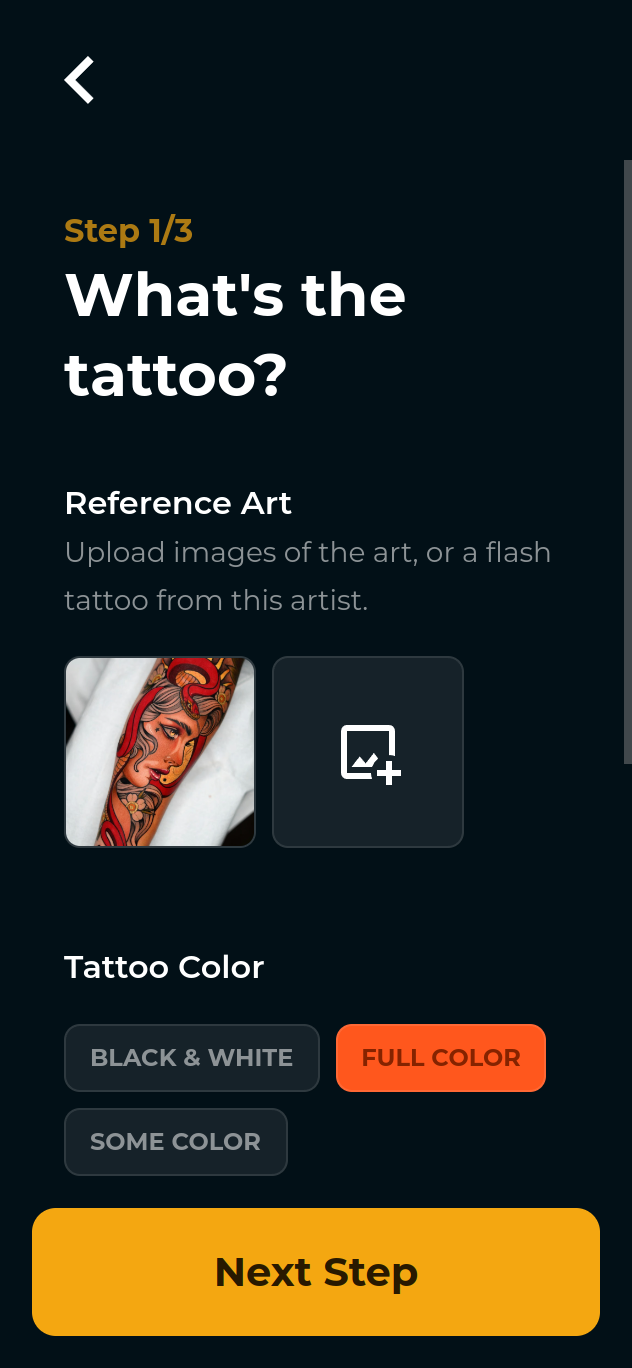This screenshot has height=1368, width=632.
Task: Add another reference art image
Action: (368, 752)
